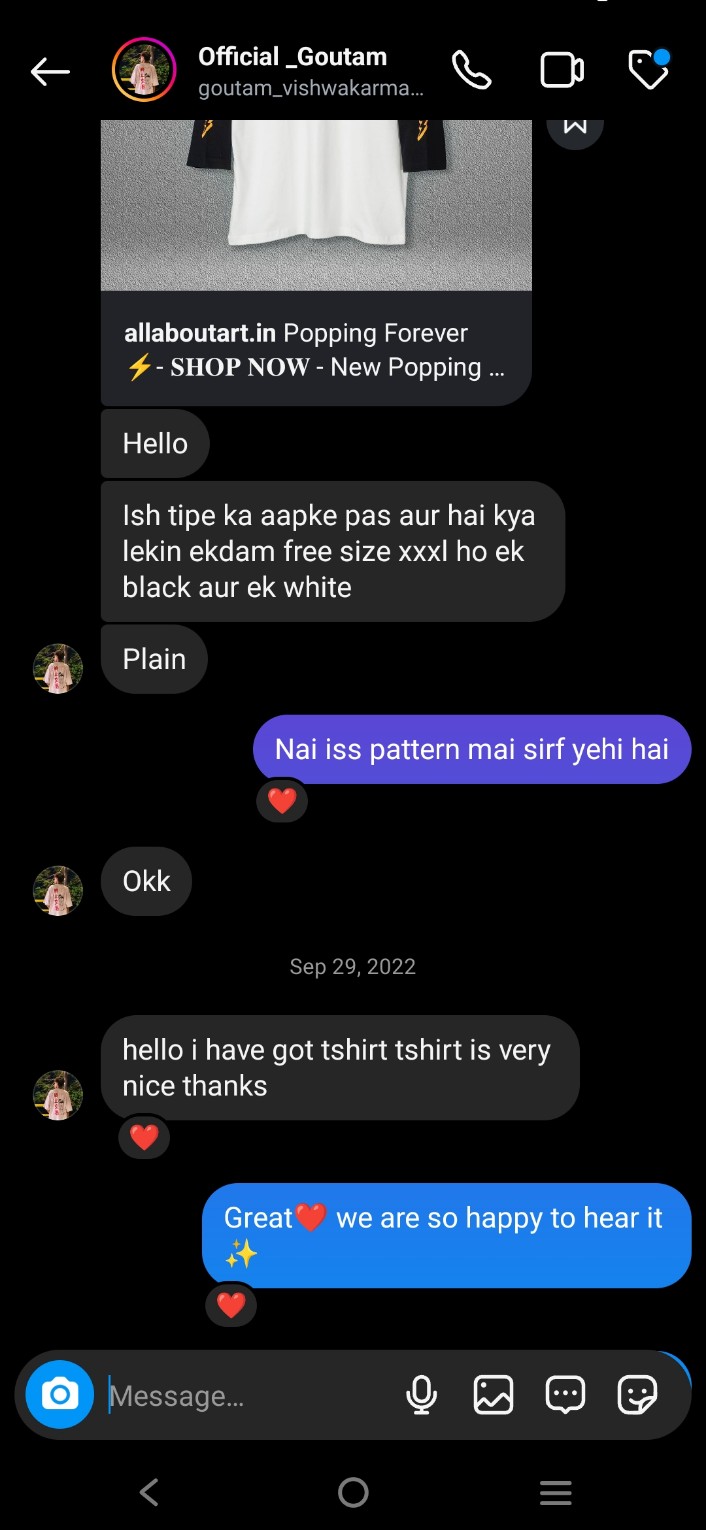This screenshot has width=706, height=1530.
Task: Go back using the top-left arrow
Action: tap(49, 71)
